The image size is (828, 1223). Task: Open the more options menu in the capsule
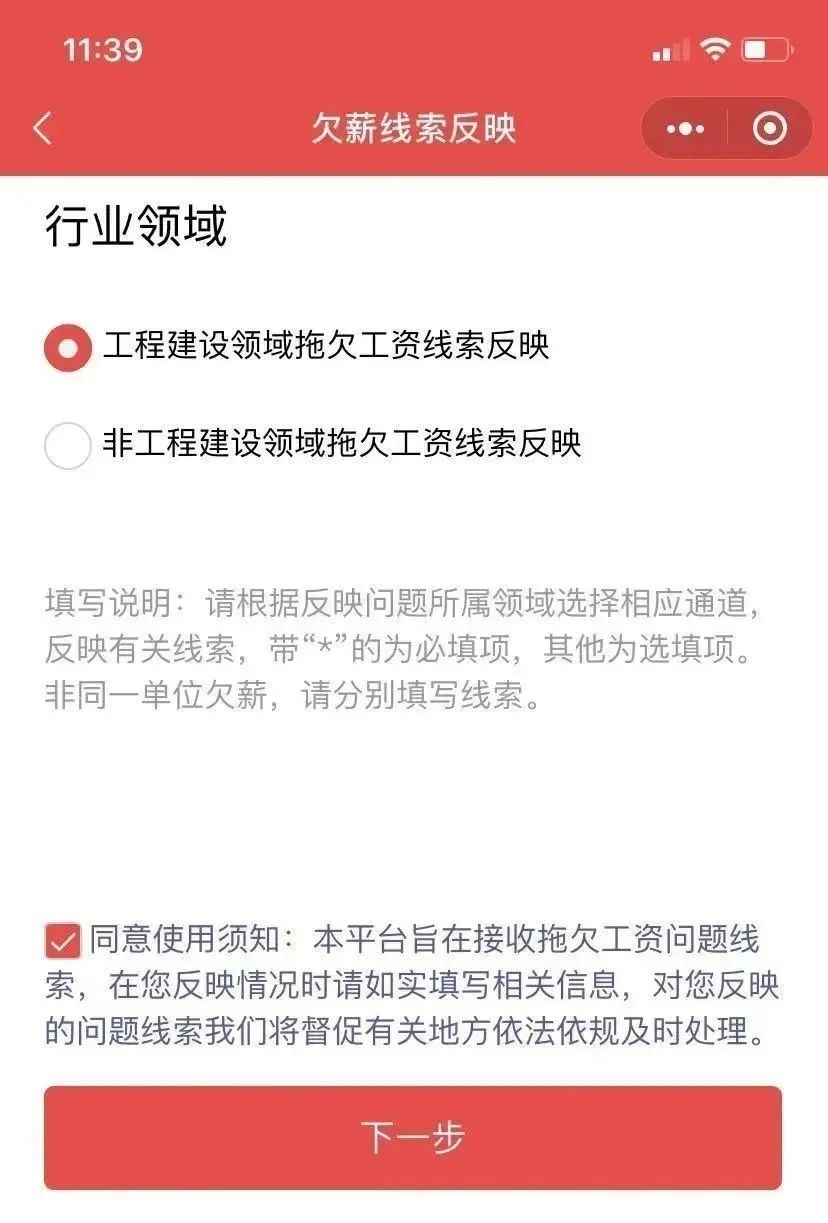point(683,128)
